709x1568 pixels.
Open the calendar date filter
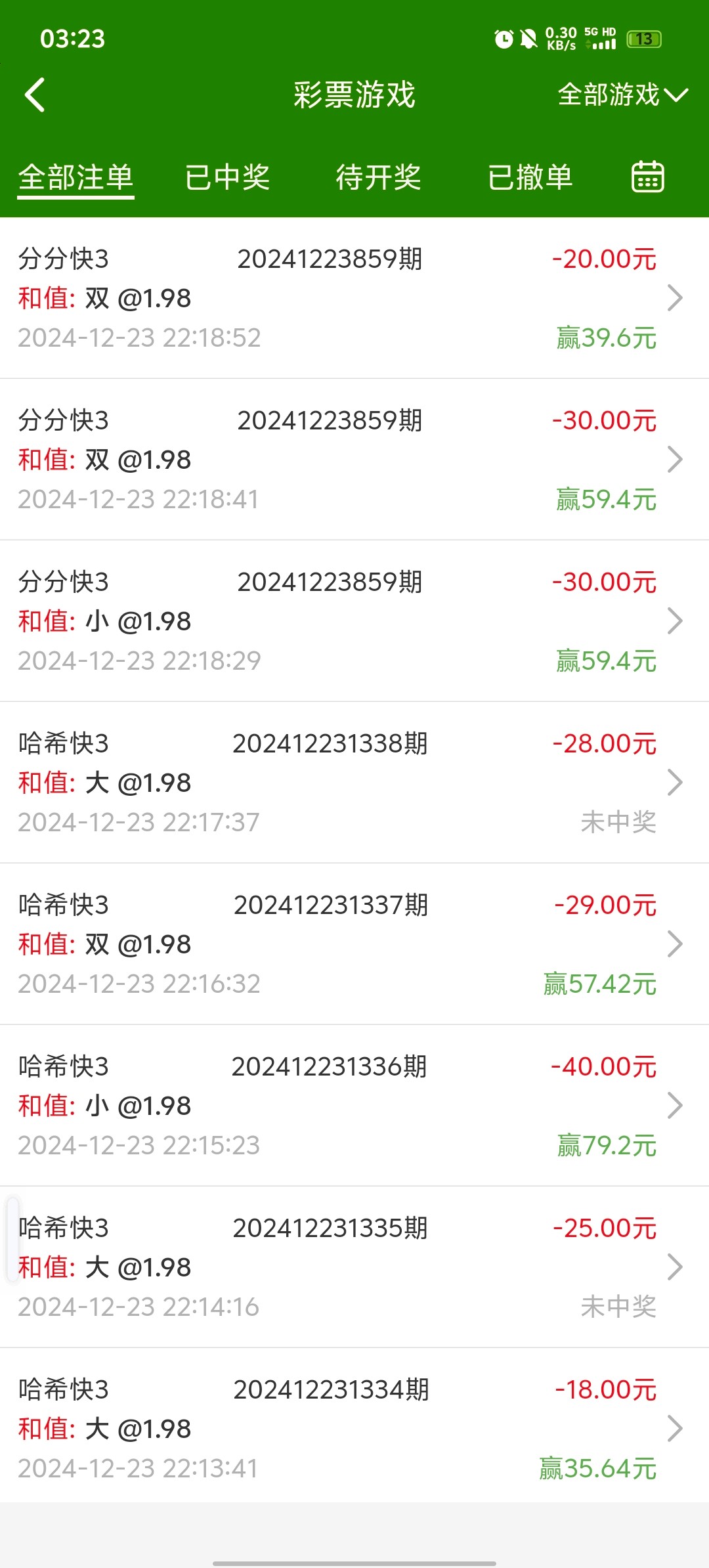pos(647,177)
